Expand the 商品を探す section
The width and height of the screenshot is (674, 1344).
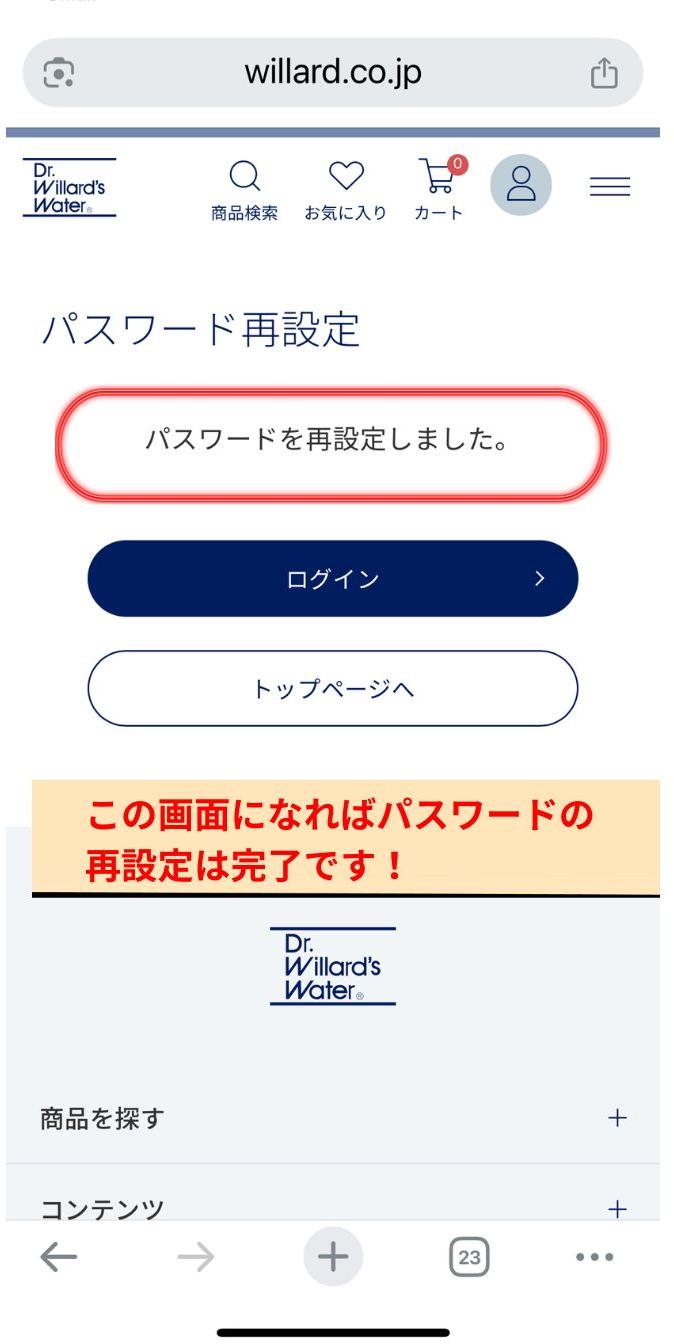click(x=617, y=1119)
